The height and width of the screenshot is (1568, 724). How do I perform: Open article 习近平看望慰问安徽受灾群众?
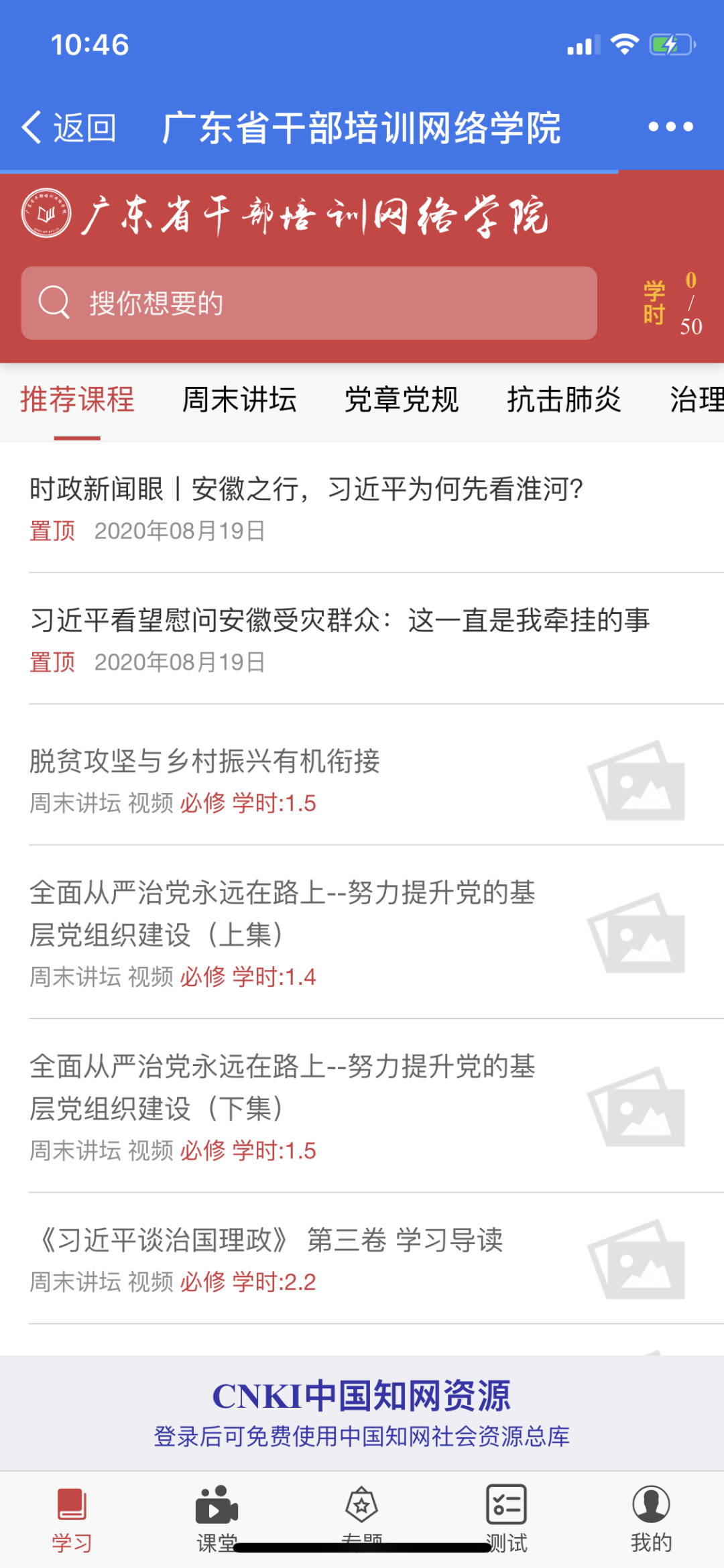[x=362, y=640]
